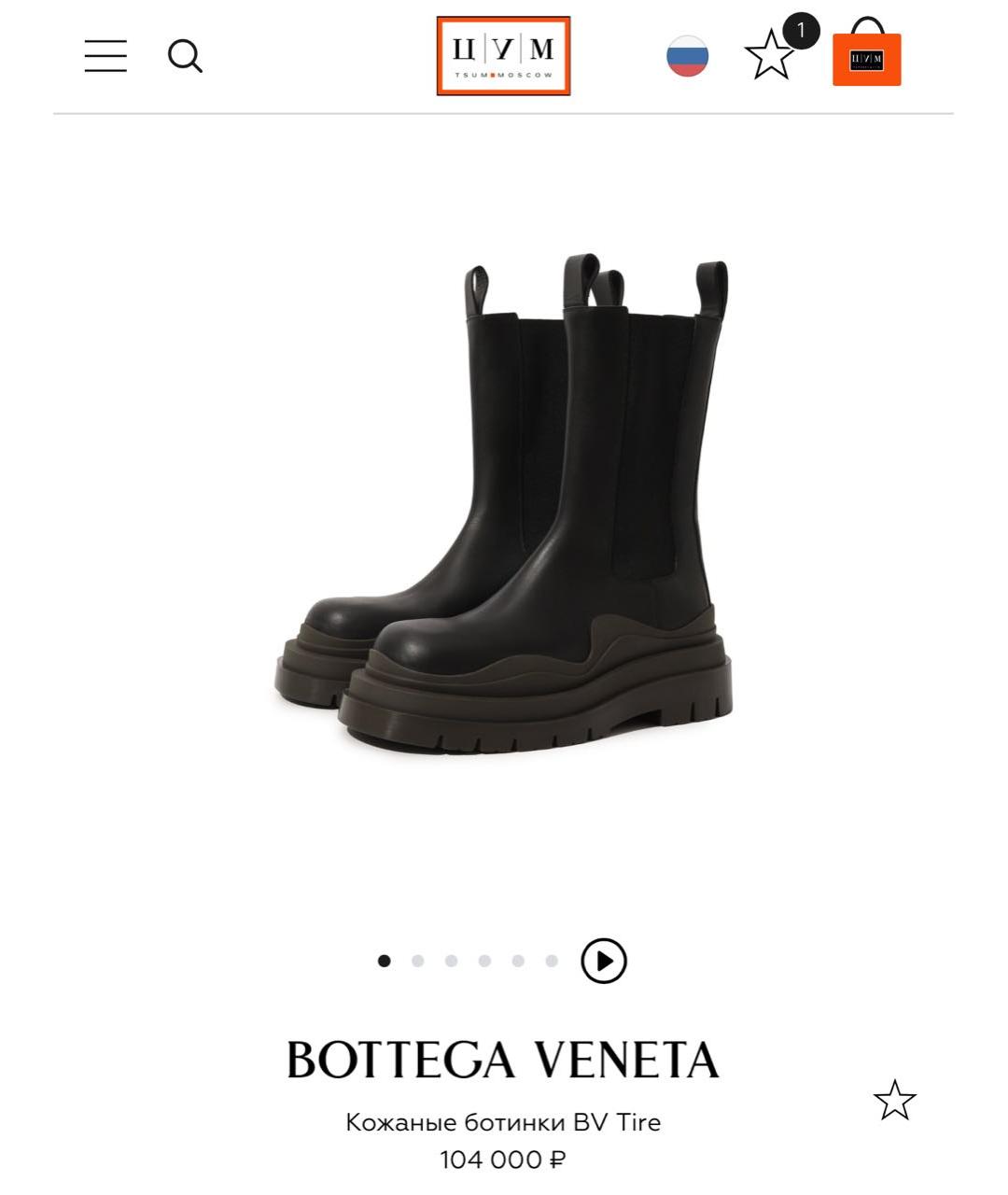Change region with the Russian flag icon

tap(688, 56)
